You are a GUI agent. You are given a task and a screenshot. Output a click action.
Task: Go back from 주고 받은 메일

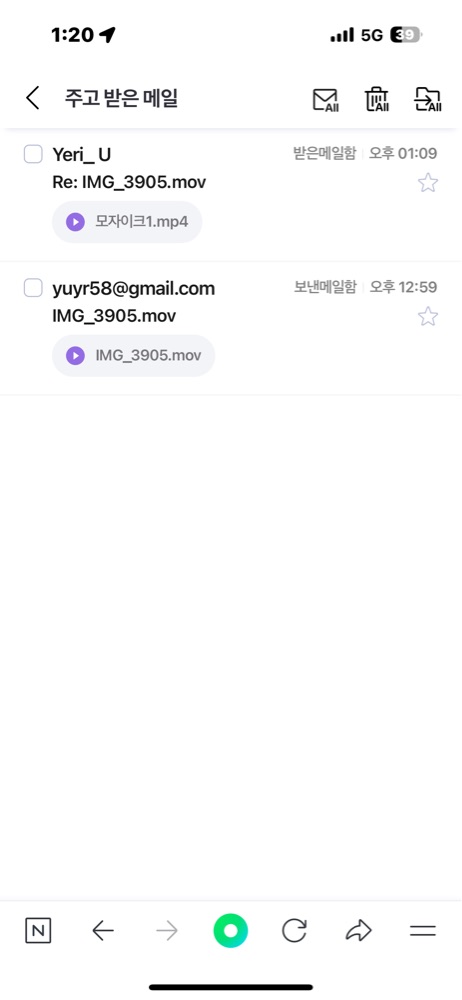pos(33,98)
